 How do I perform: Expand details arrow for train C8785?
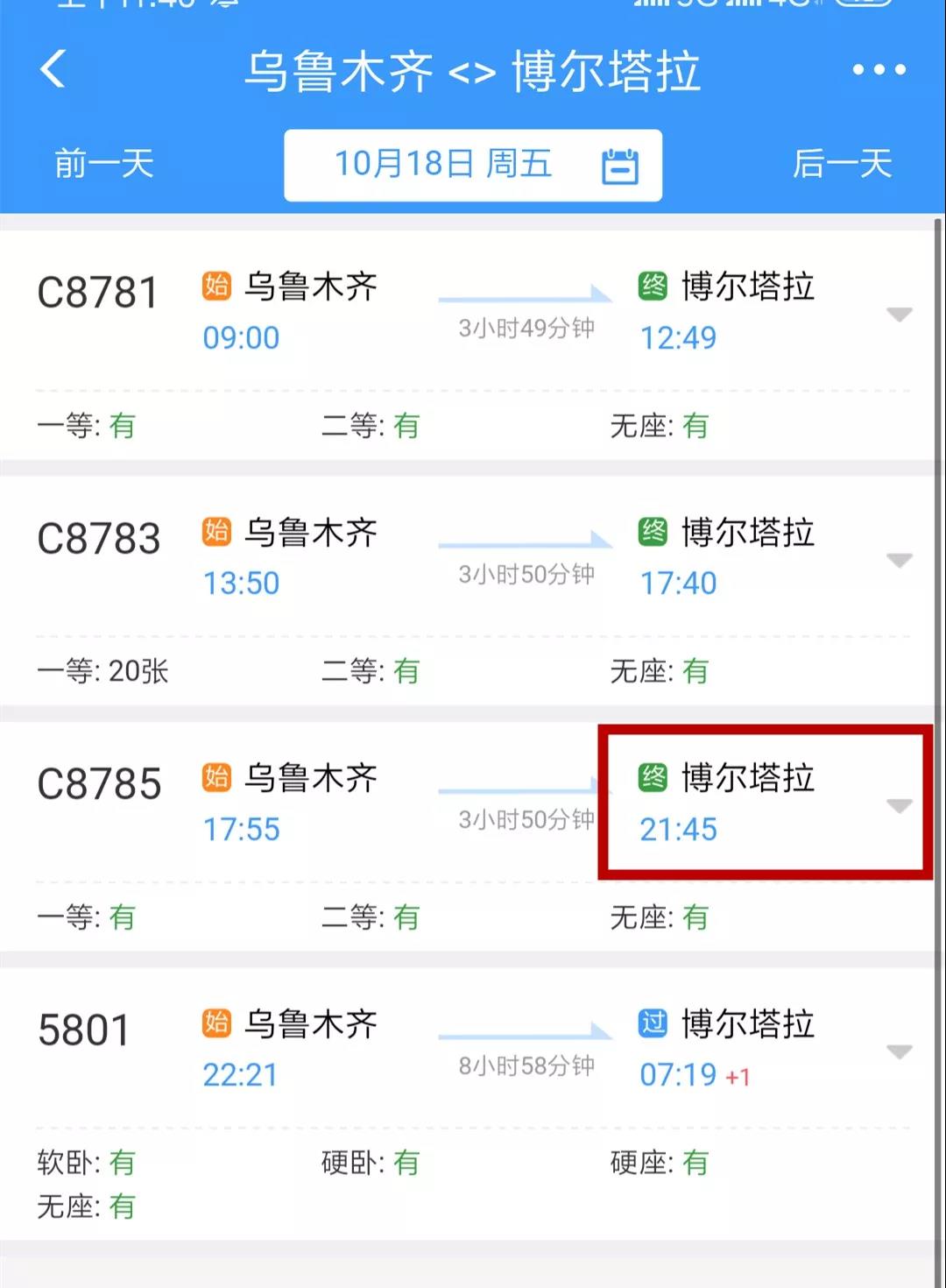click(900, 805)
